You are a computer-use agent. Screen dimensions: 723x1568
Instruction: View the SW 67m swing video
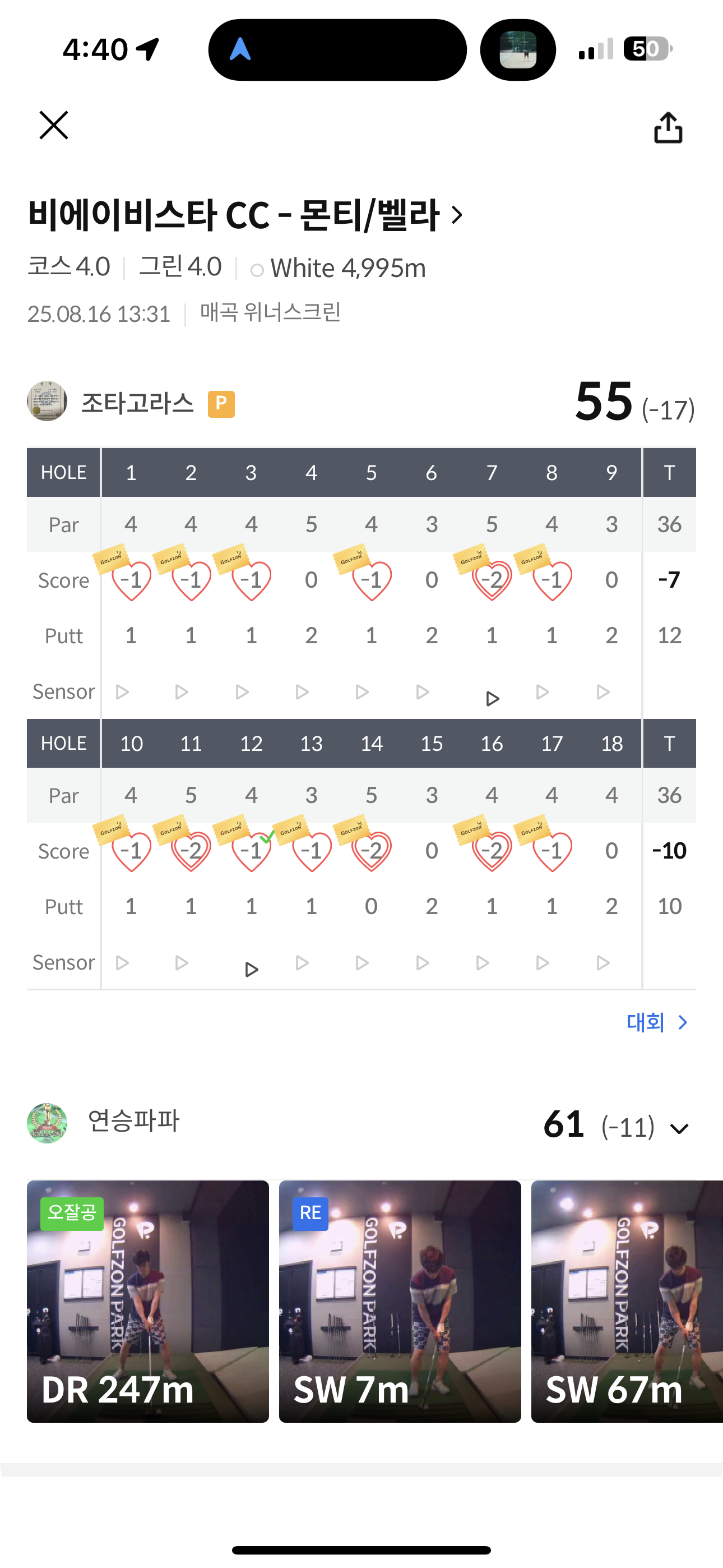[x=627, y=1302]
